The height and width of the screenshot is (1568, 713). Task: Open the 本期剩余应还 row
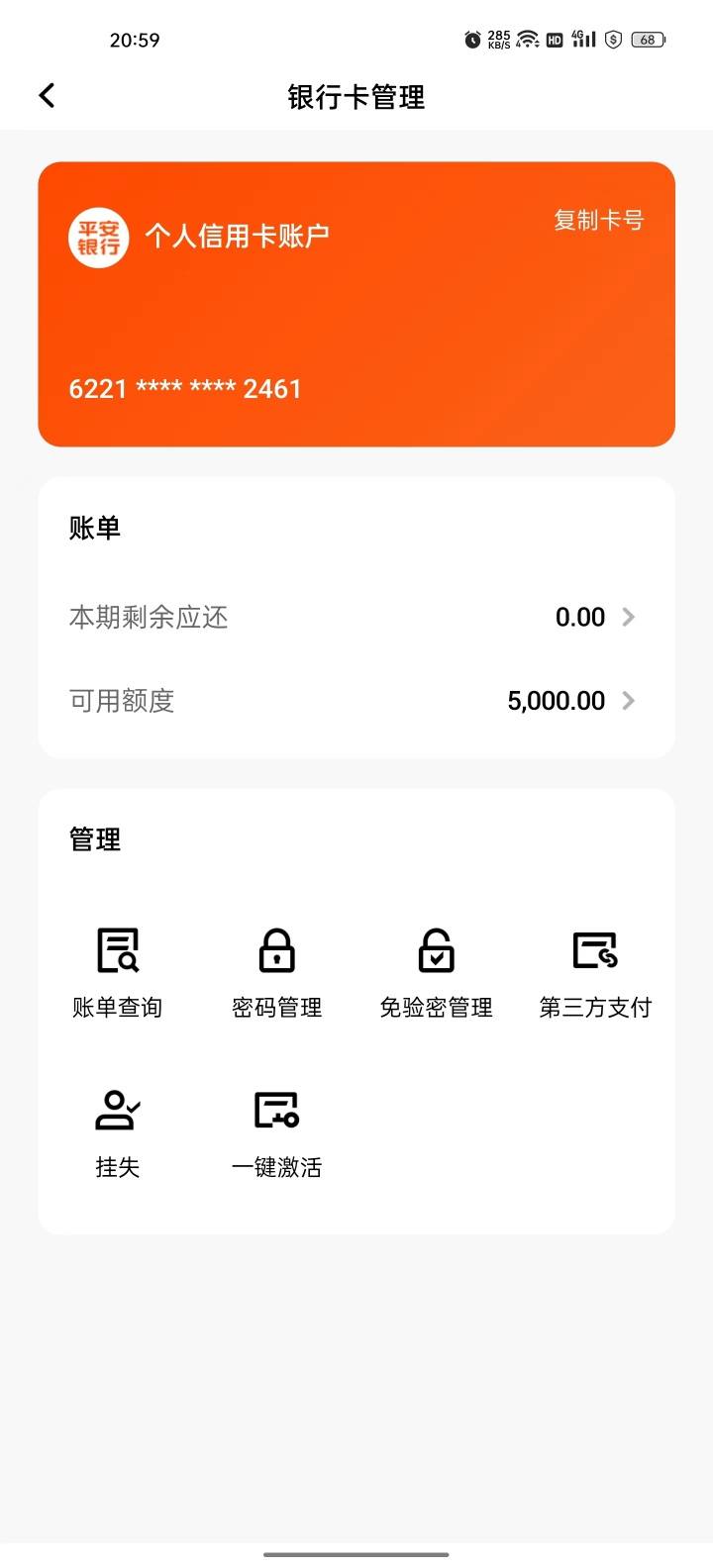tap(356, 617)
